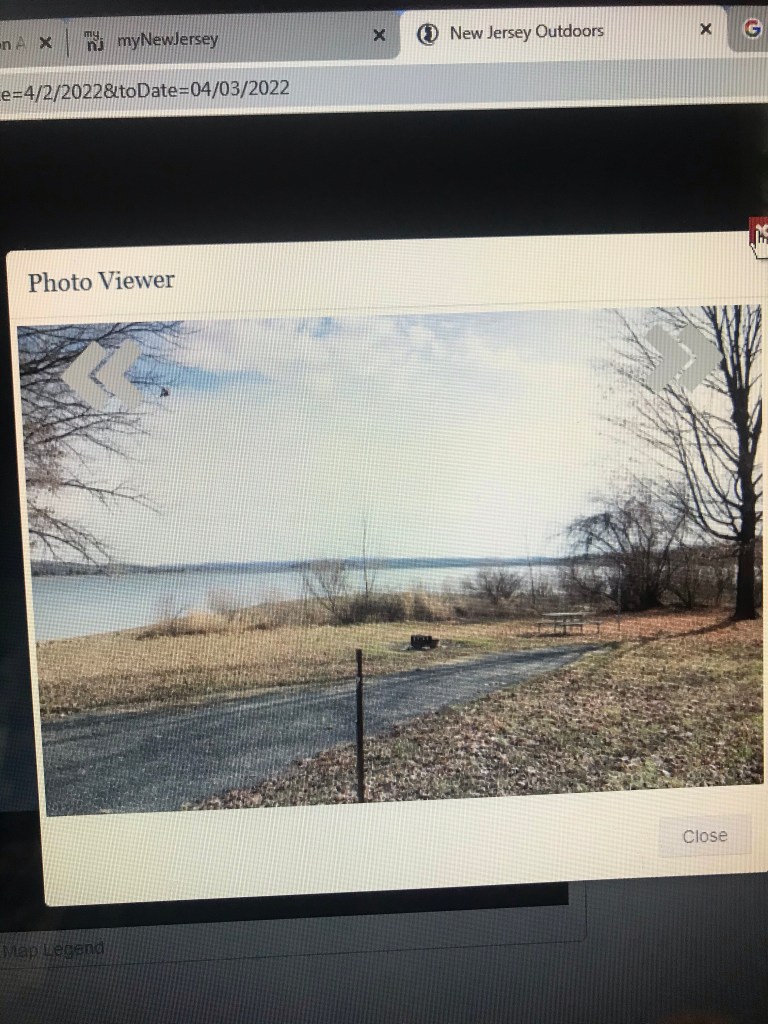Show the previous photo in Photo Viewer
This screenshot has width=768, height=1024.
[x=103, y=375]
